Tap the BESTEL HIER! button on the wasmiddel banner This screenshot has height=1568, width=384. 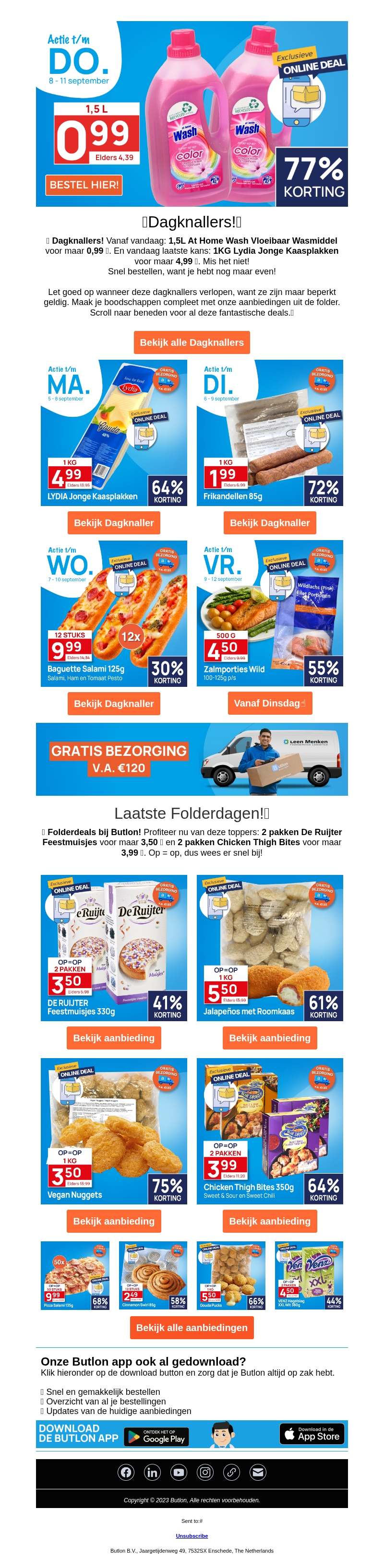pos(84,185)
